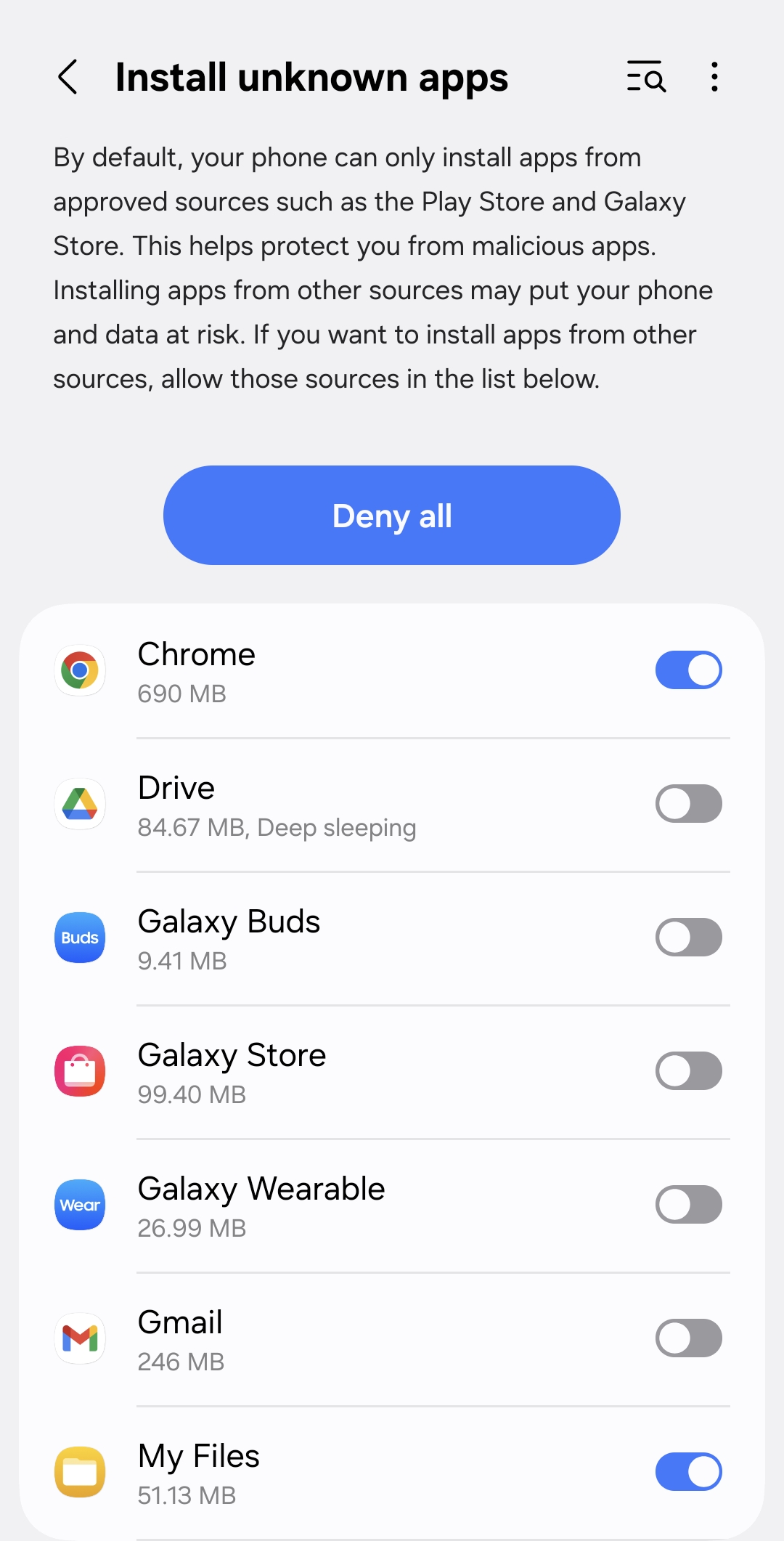Disable the My Files toggle
The image size is (784, 1541).
(688, 1471)
